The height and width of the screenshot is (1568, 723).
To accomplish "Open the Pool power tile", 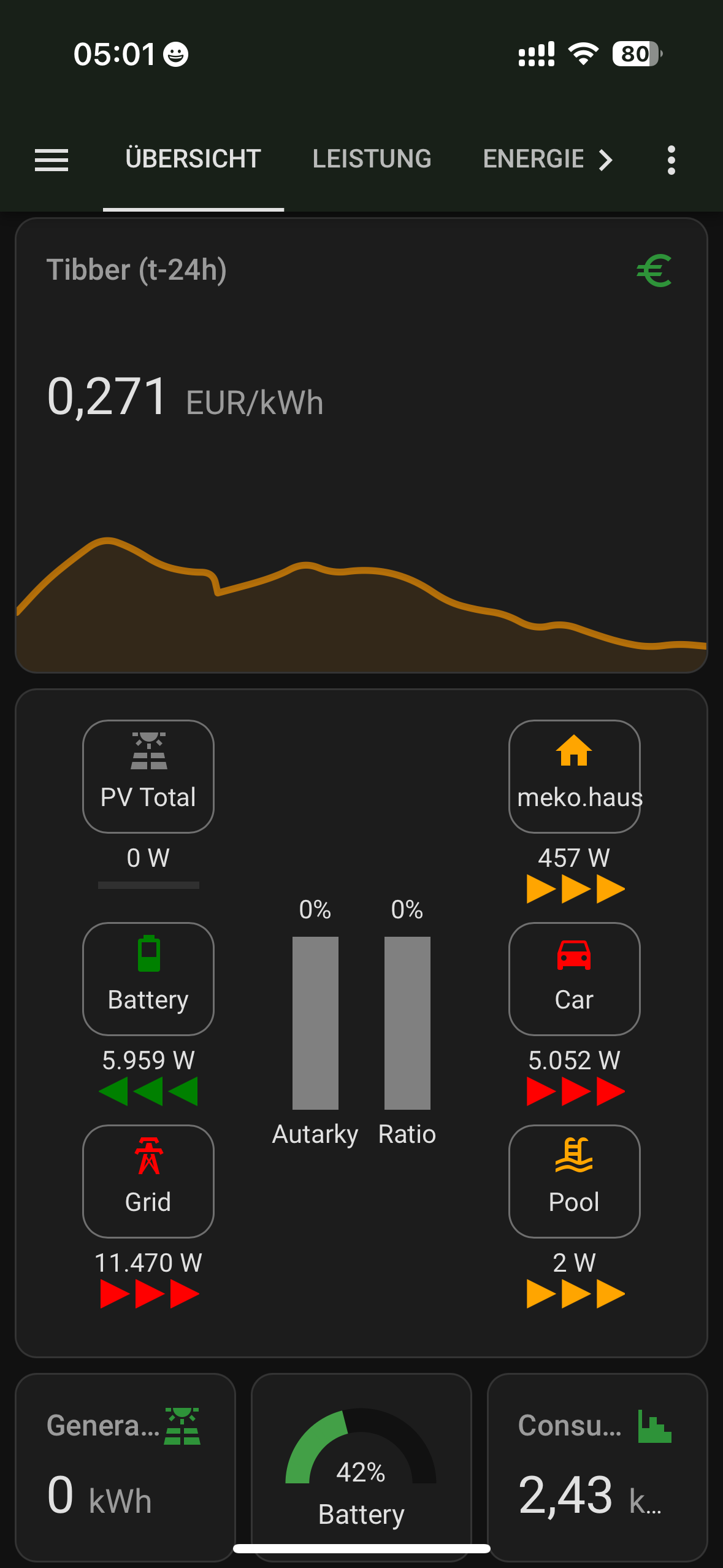I will click(575, 1181).
